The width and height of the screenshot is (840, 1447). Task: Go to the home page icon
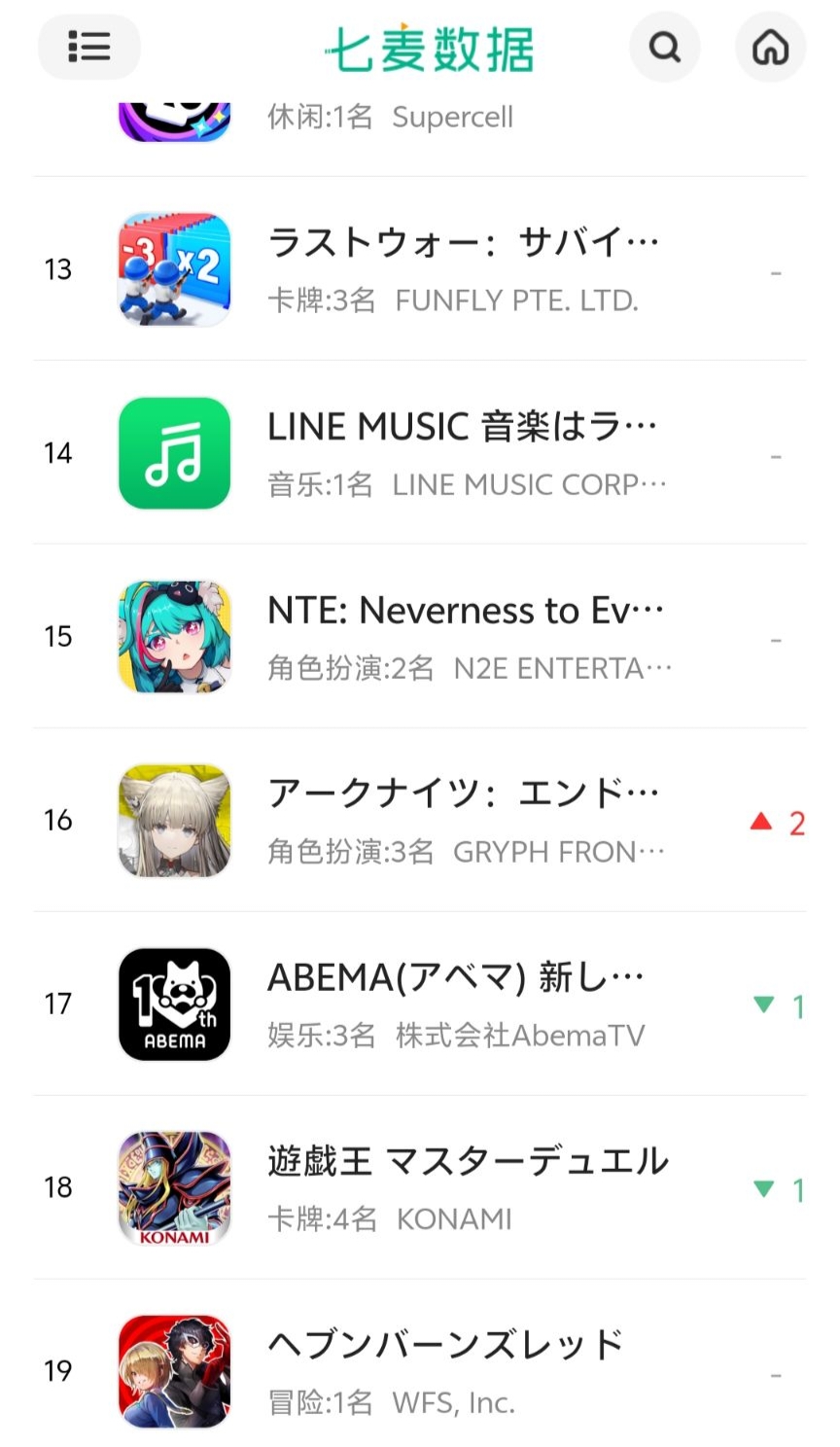770,47
